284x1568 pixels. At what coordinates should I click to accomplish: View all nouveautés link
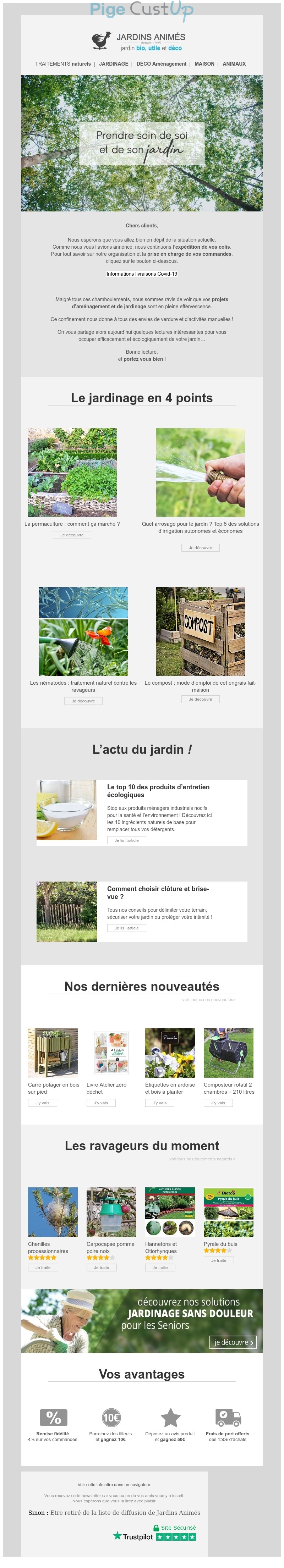(x=208, y=1000)
